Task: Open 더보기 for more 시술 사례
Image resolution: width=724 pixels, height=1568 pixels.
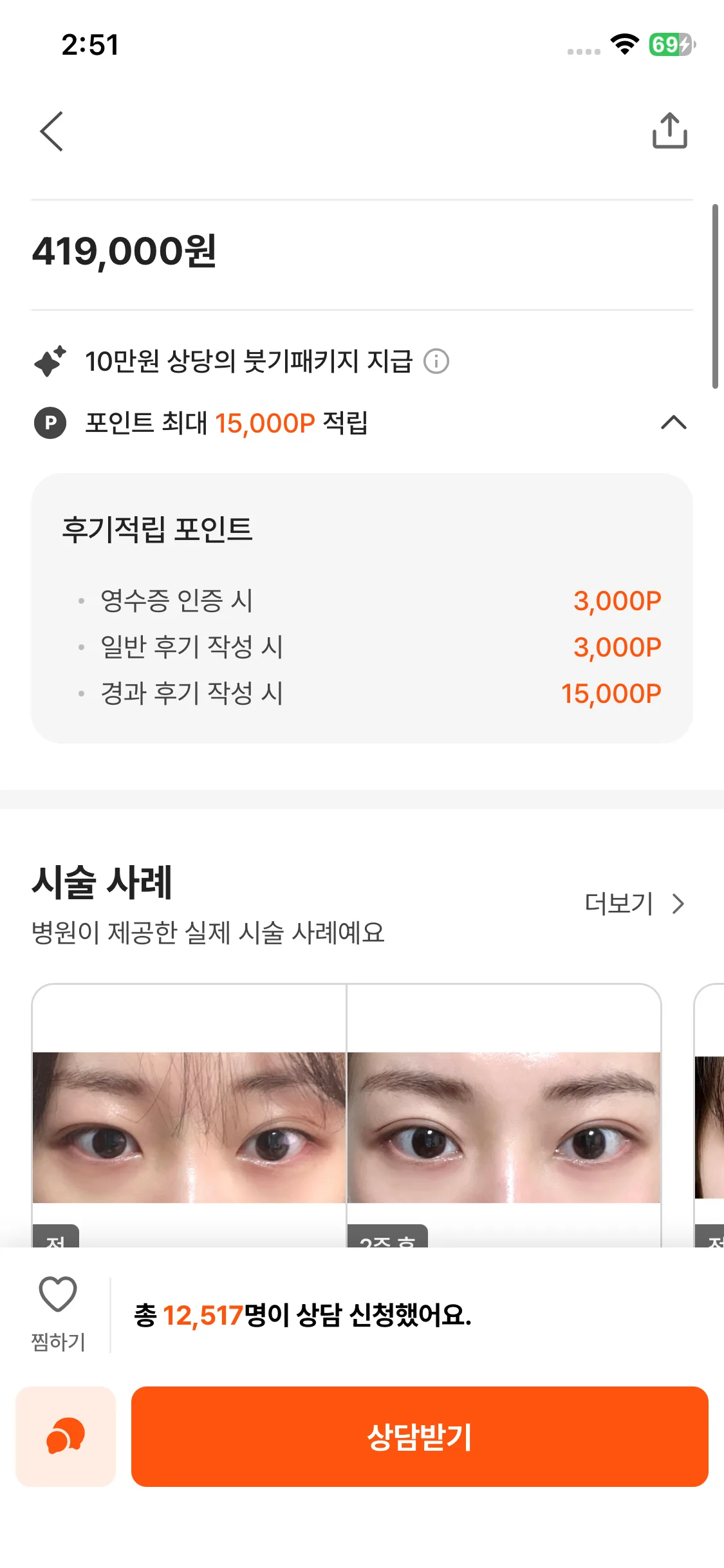Action: [x=633, y=904]
